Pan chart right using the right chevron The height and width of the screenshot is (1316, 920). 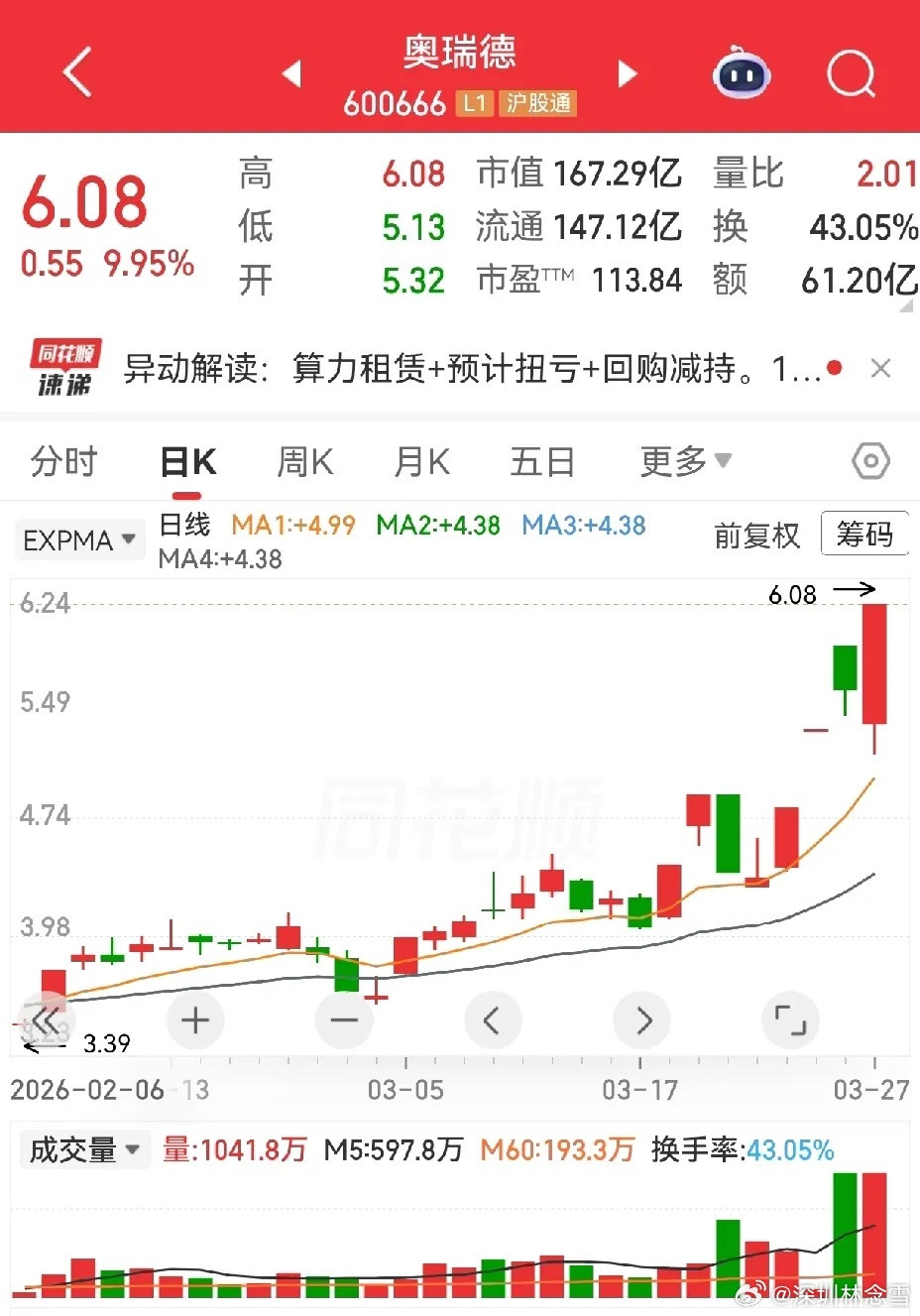click(x=641, y=1019)
